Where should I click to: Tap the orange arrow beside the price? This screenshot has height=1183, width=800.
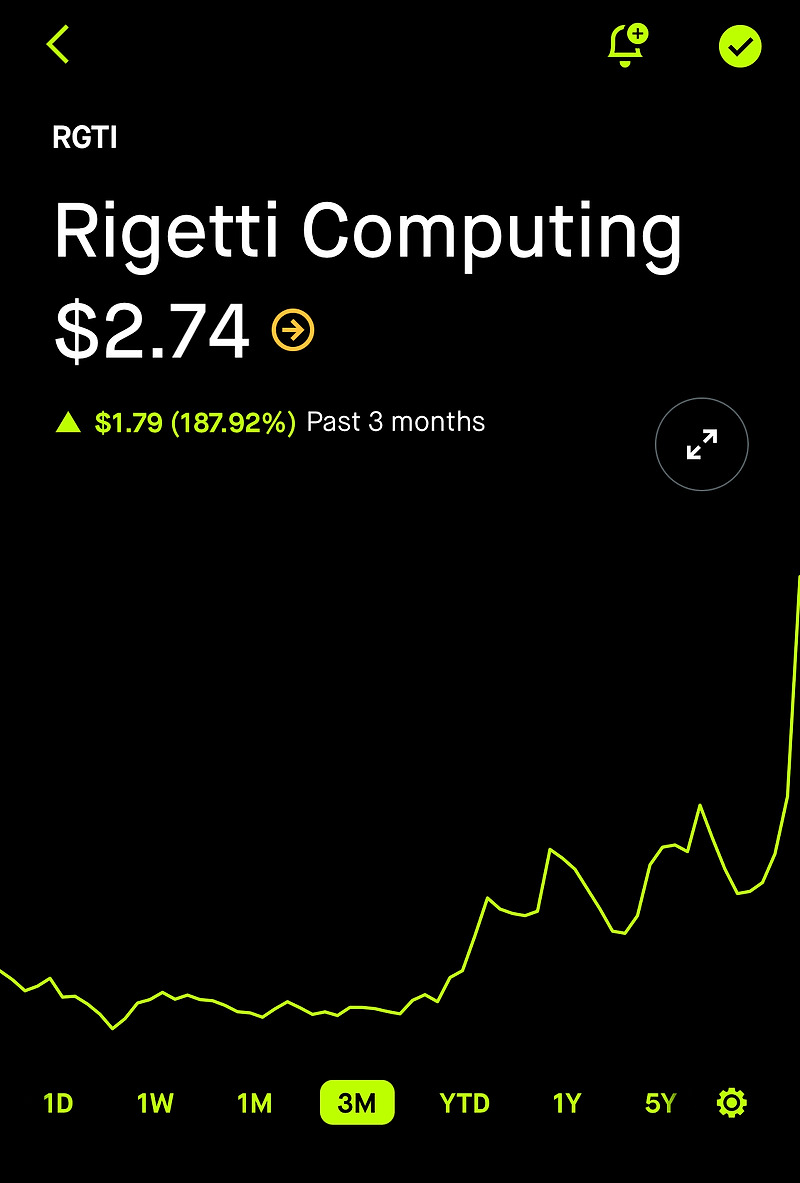290,329
